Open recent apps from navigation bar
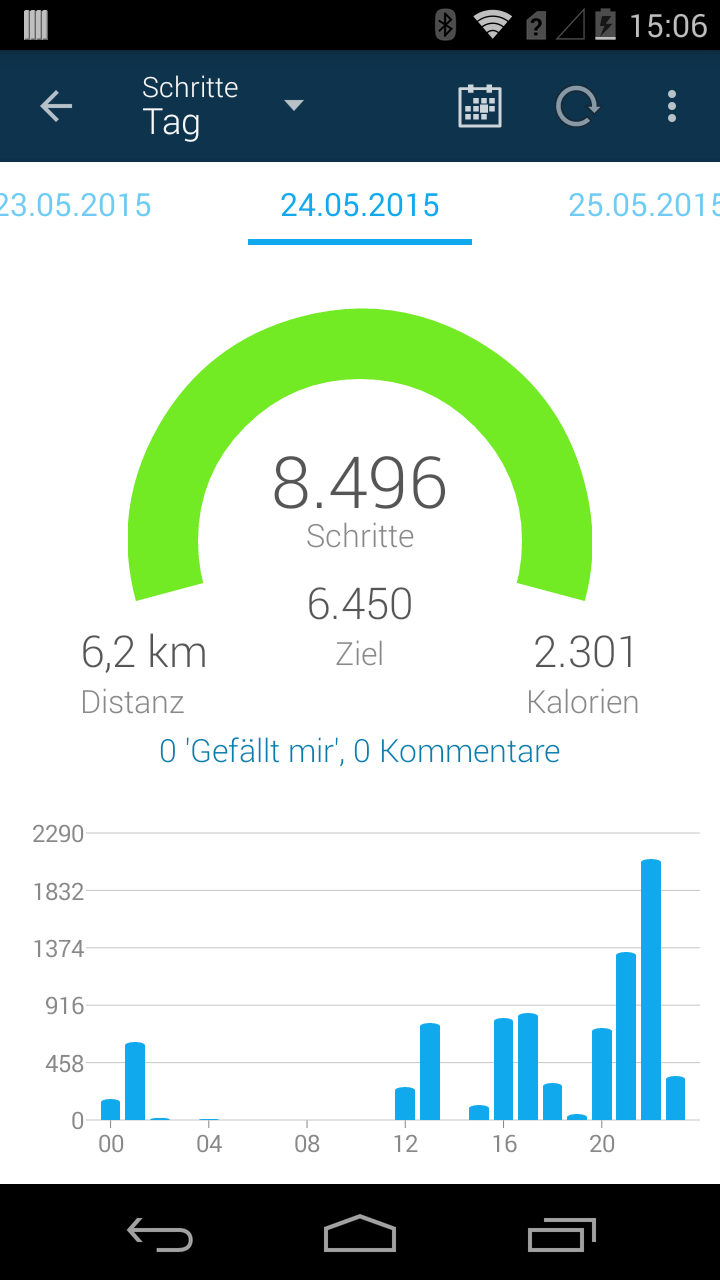The image size is (720, 1280). [562, 1234]
